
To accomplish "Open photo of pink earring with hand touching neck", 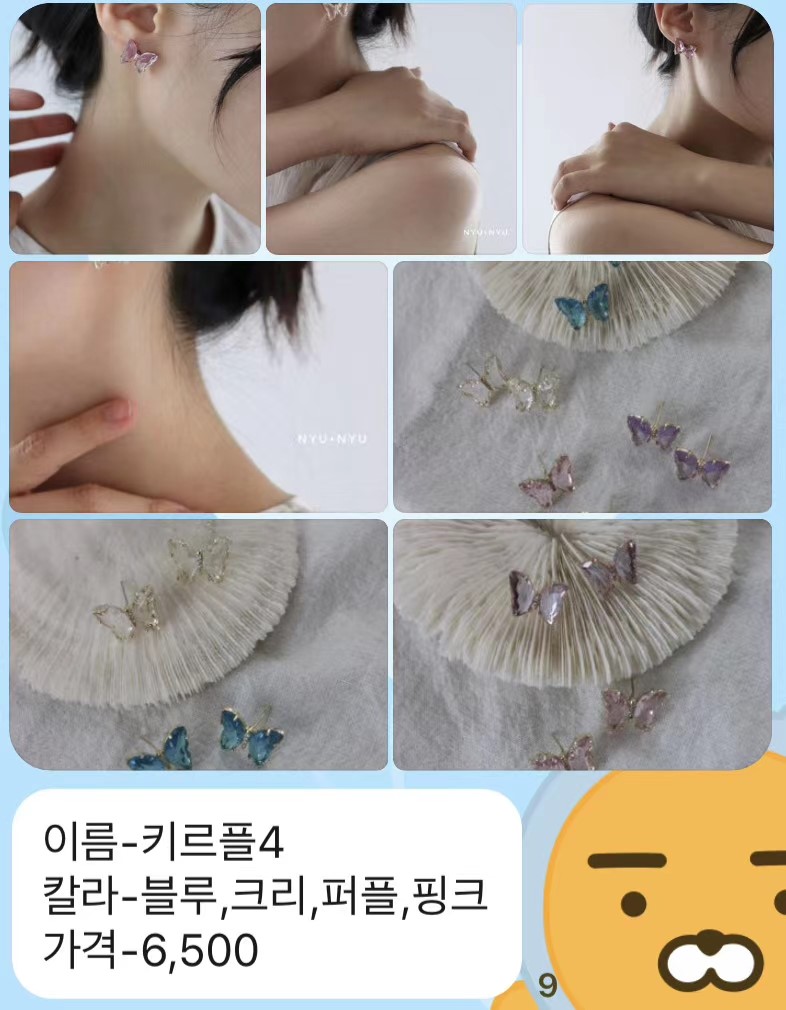I will pos(135,129).
